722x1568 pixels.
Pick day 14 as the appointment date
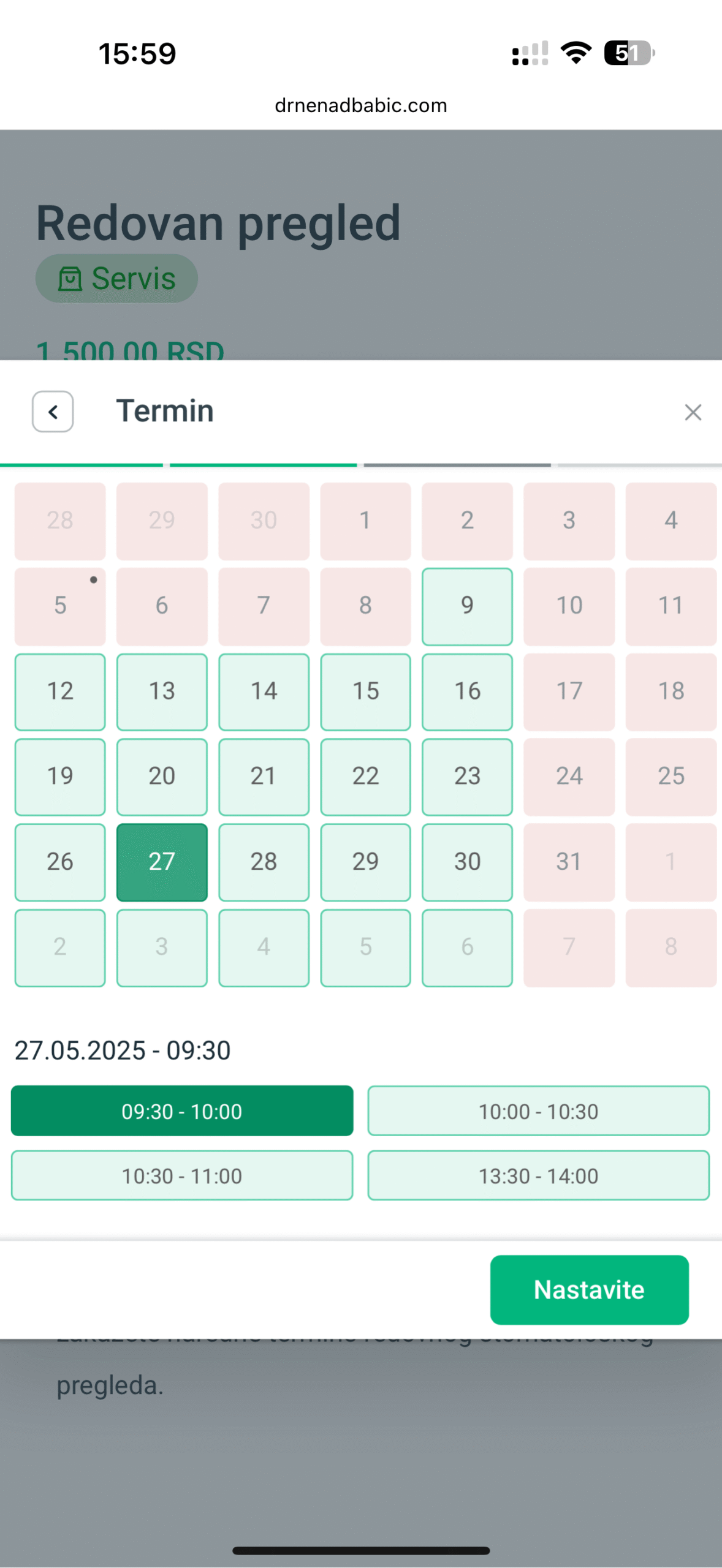[264, 692]
